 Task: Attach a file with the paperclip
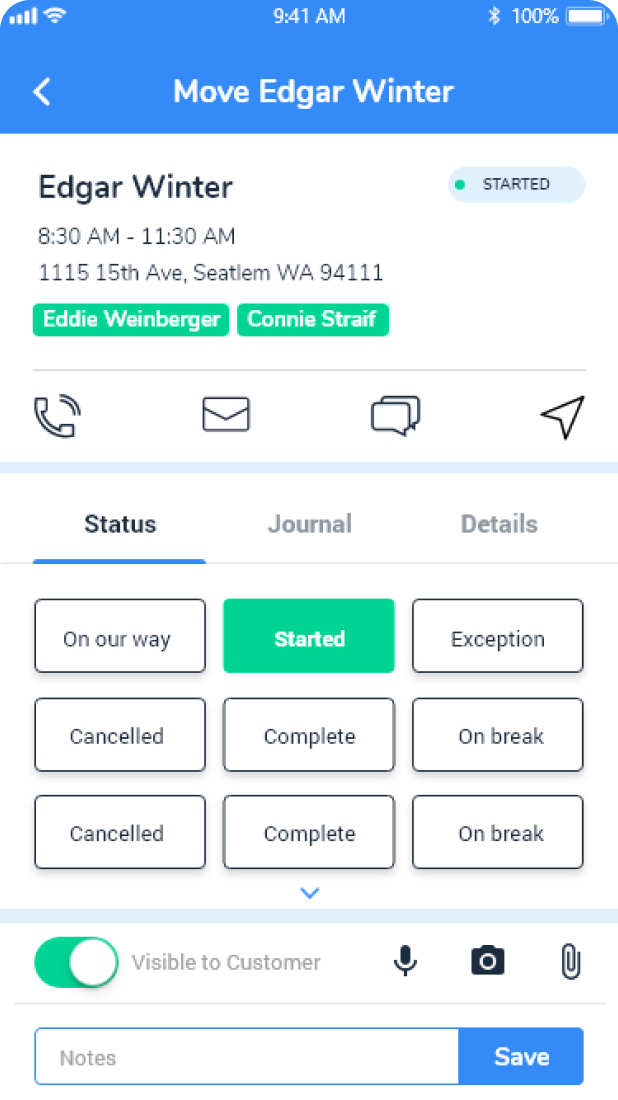point(570,962)
